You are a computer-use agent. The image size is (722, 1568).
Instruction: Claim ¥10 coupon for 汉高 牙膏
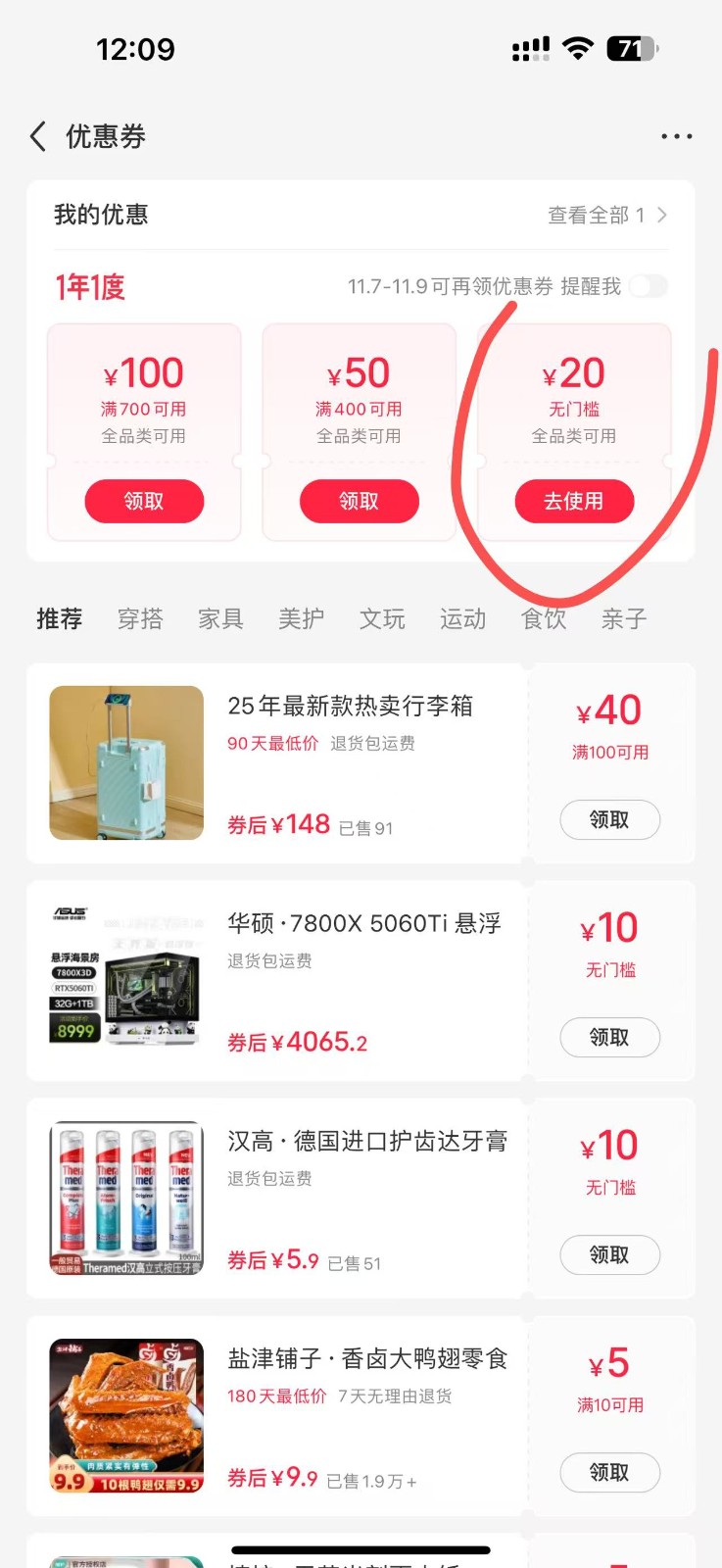click(x=609, y=1254)
